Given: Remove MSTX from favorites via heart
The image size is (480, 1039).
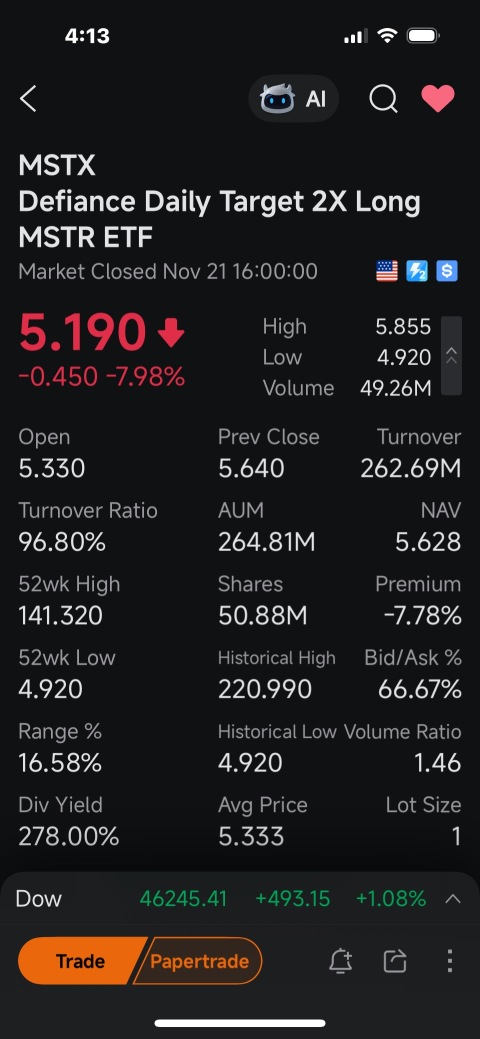Looking at the screenshot, I should [438, 99].
